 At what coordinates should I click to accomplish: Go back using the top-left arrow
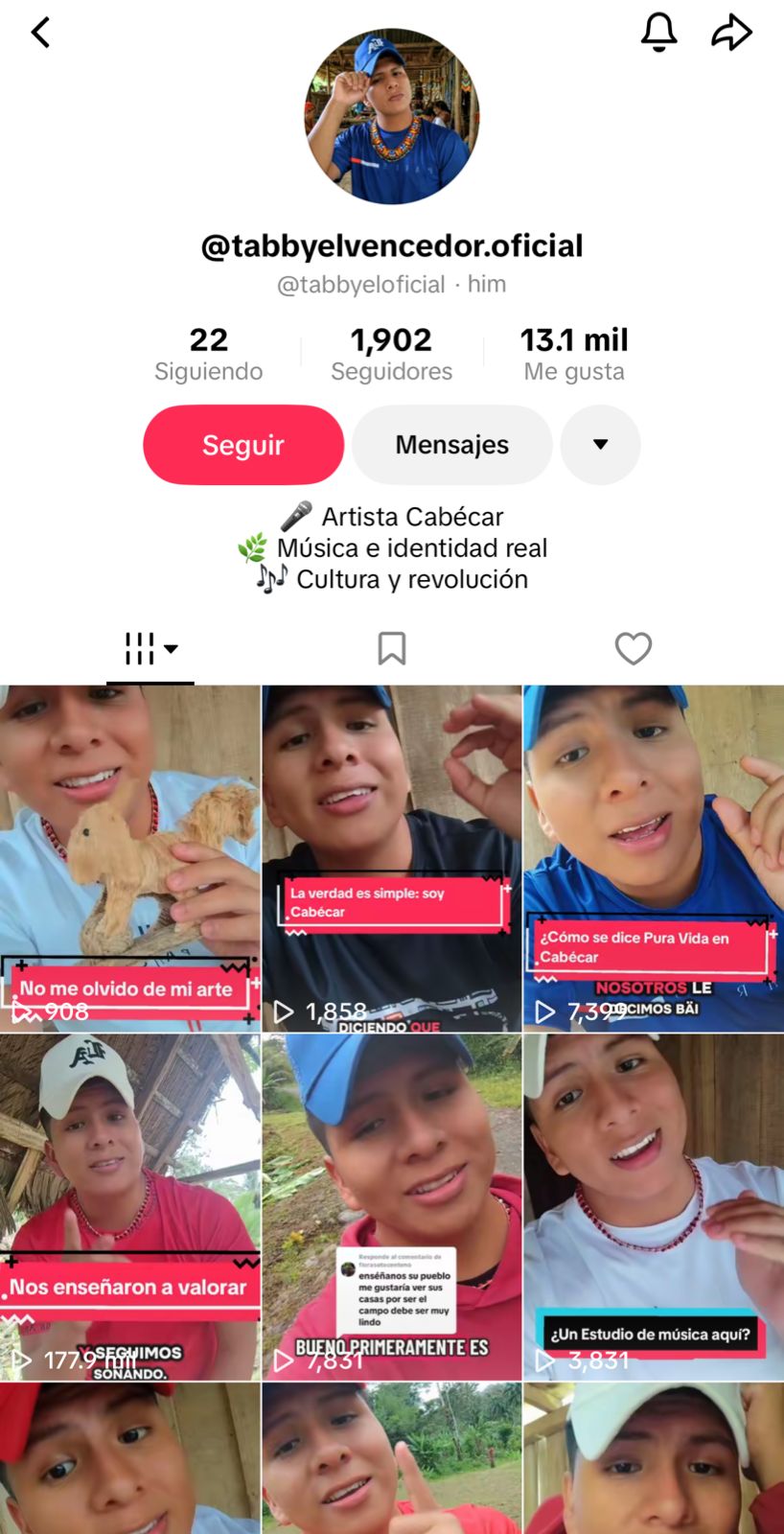(40, 33)
